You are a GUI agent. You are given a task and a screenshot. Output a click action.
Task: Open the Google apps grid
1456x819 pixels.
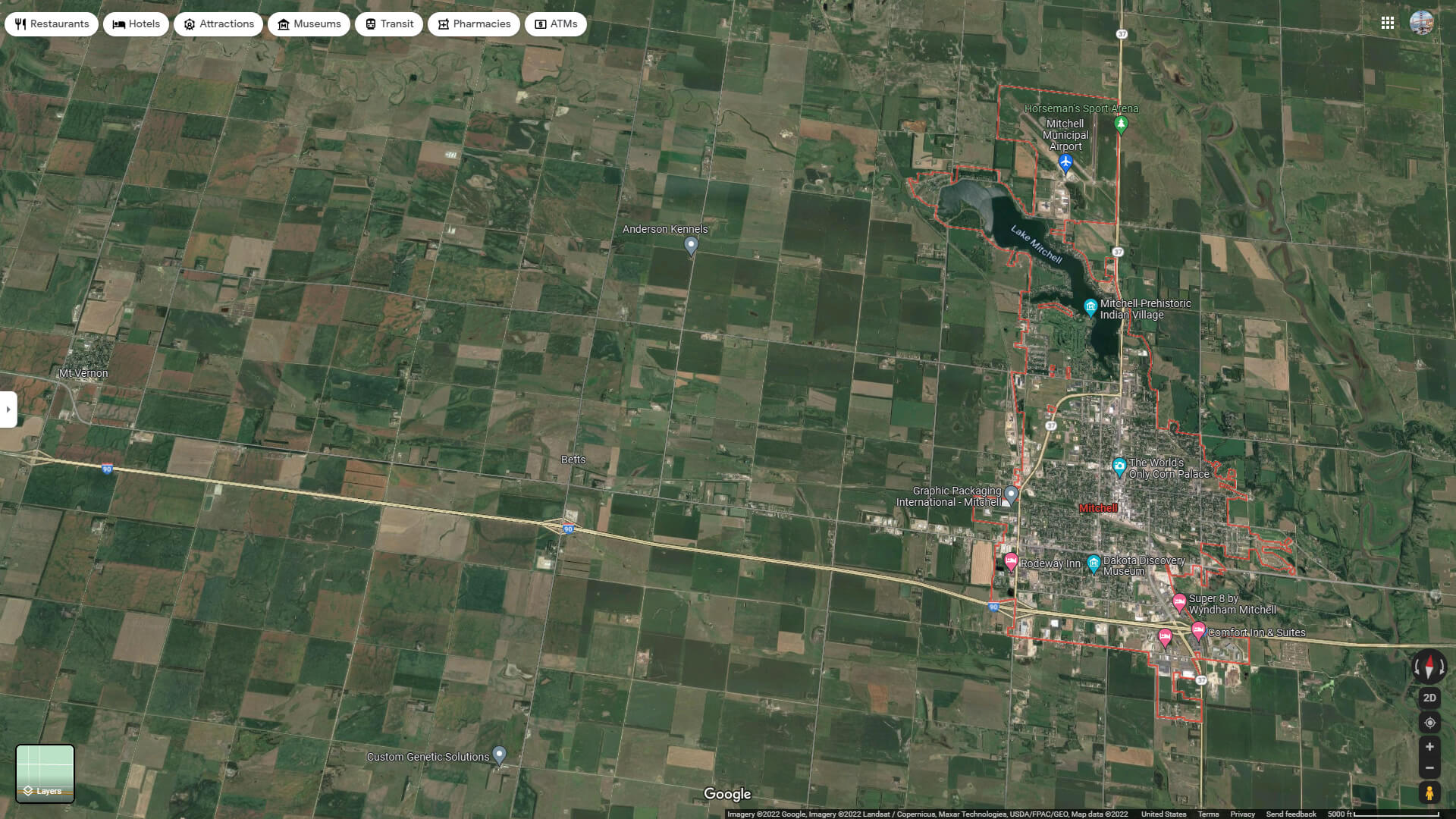1388,24
